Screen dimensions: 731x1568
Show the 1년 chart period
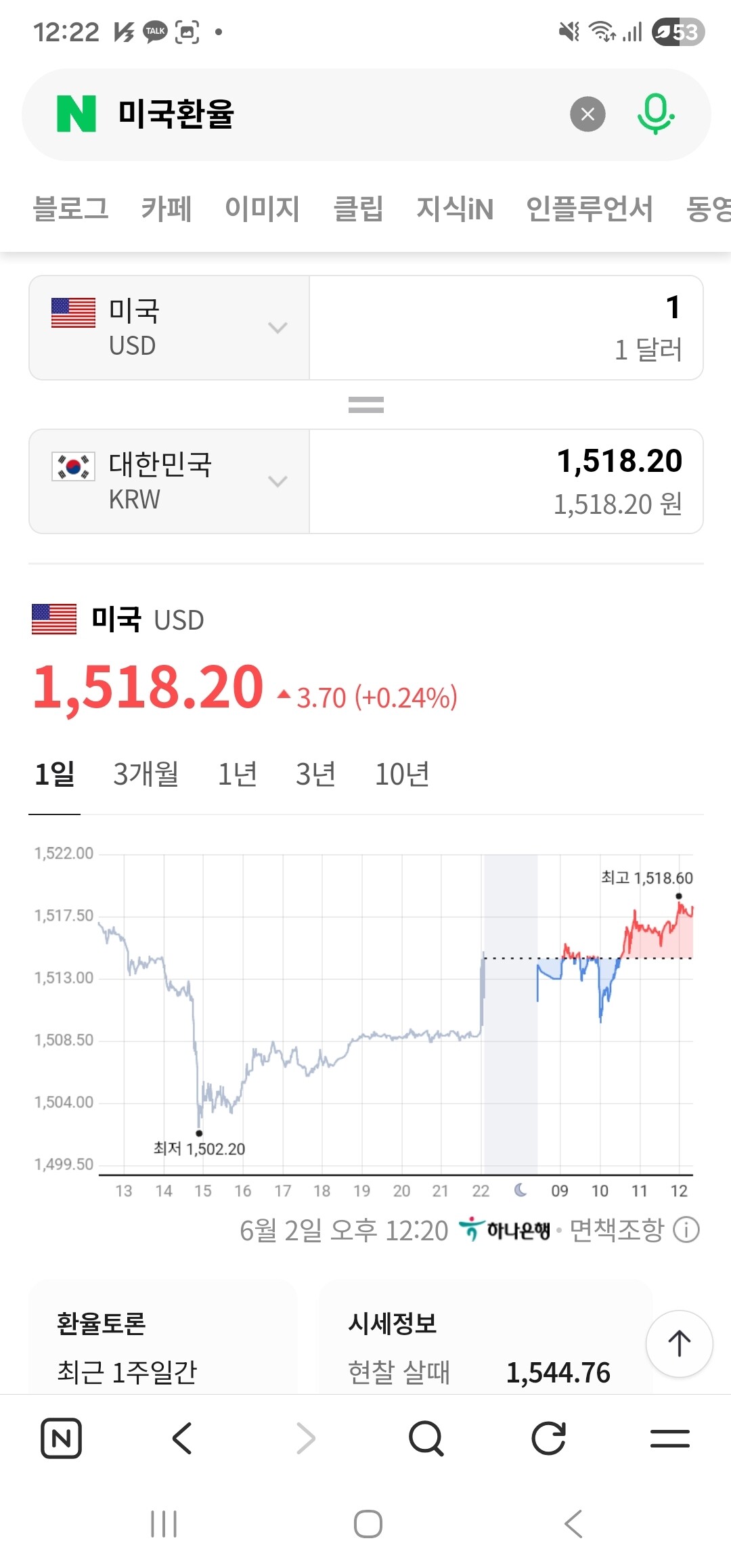[x=238, y=774]
